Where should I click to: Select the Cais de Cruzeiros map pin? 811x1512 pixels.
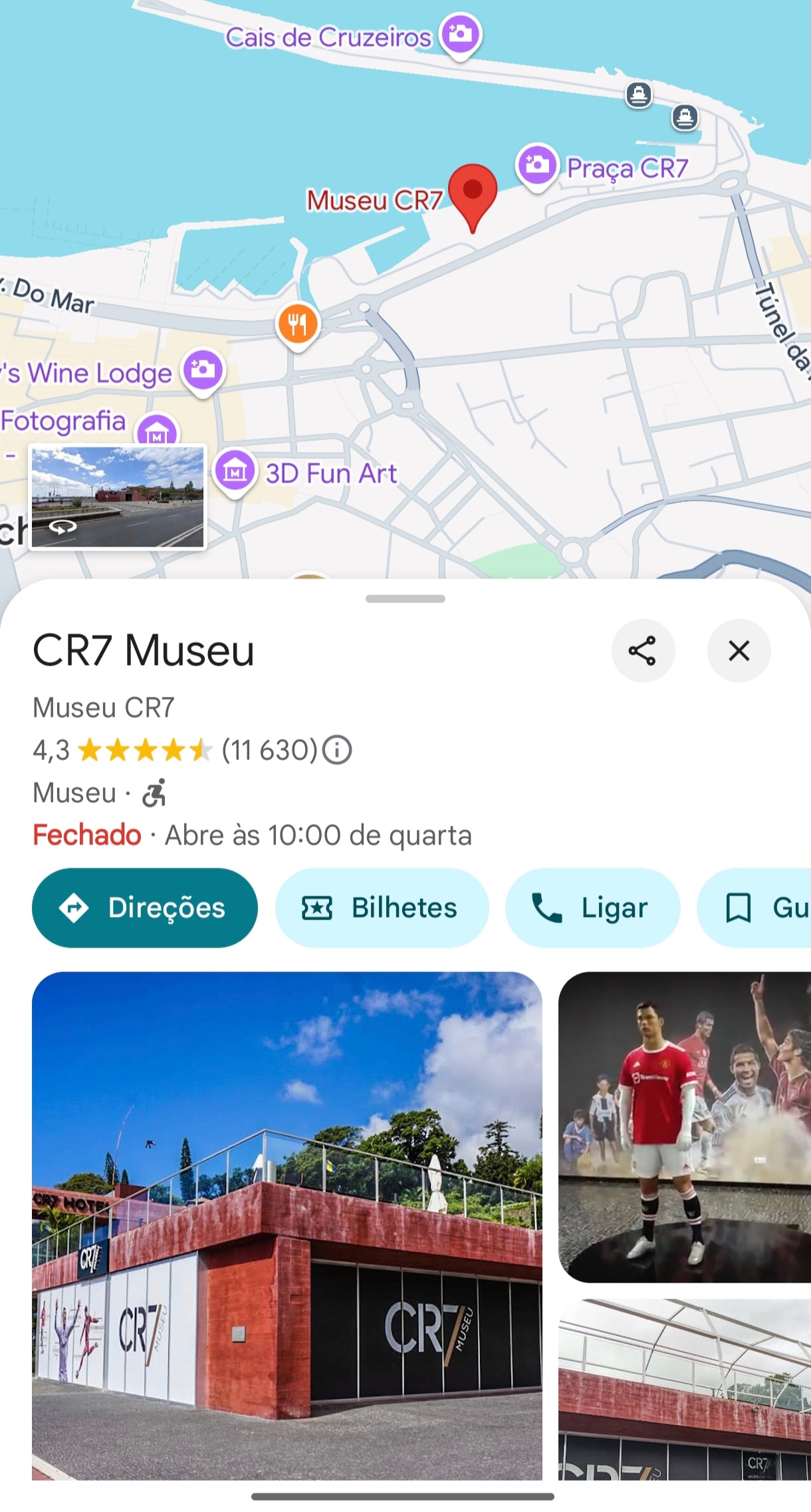pyautogui.click(x=460, y=34)
